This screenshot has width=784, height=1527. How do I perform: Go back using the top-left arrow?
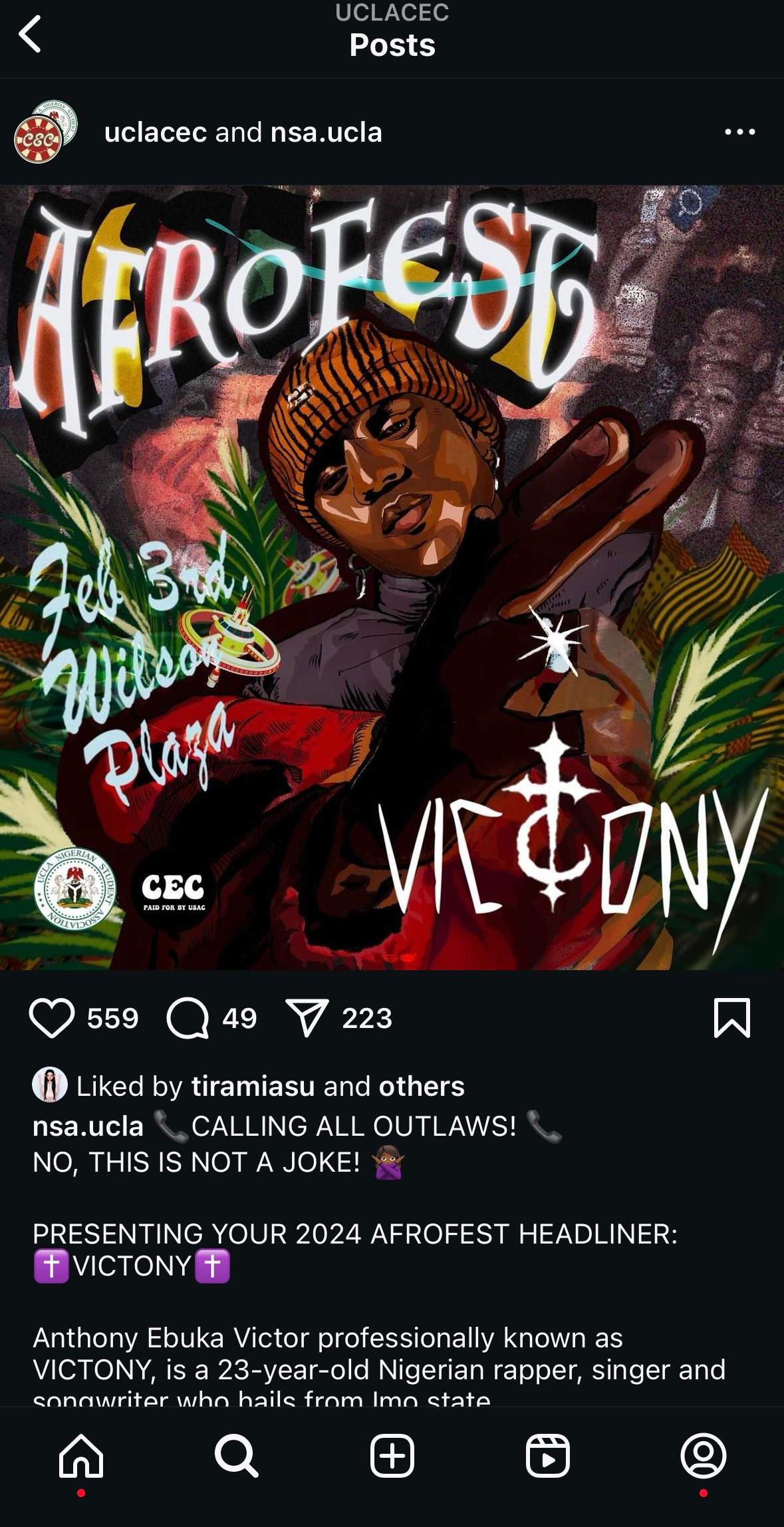click(x=30, y=35)
